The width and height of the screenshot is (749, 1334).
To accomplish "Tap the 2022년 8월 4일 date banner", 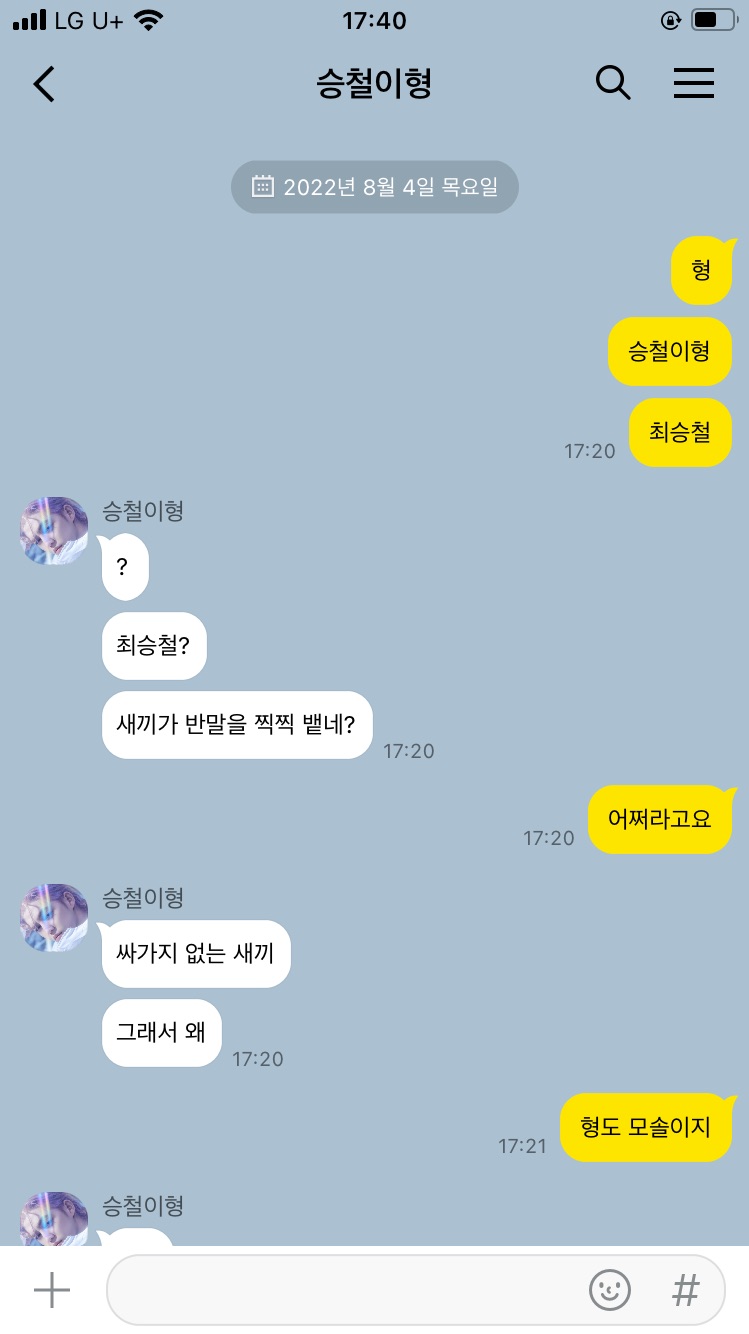I will [374, 186].
